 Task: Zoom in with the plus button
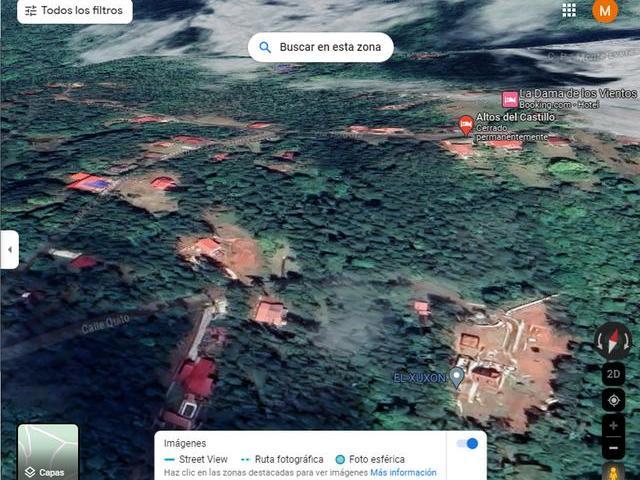(x=614, y=427)
